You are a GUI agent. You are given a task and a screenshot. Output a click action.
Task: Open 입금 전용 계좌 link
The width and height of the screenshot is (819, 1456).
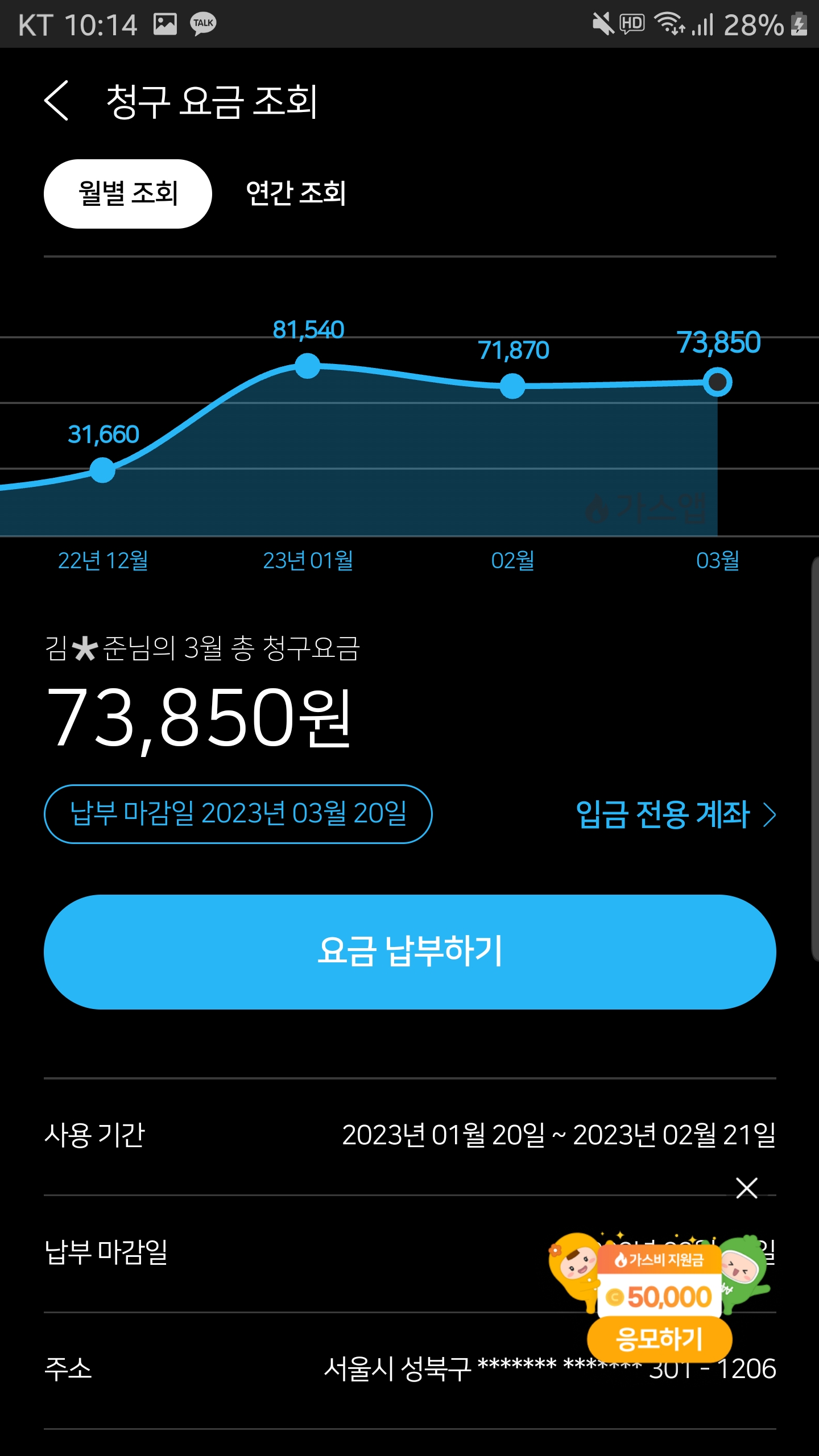pyautogui.click(x=675, y=814)
